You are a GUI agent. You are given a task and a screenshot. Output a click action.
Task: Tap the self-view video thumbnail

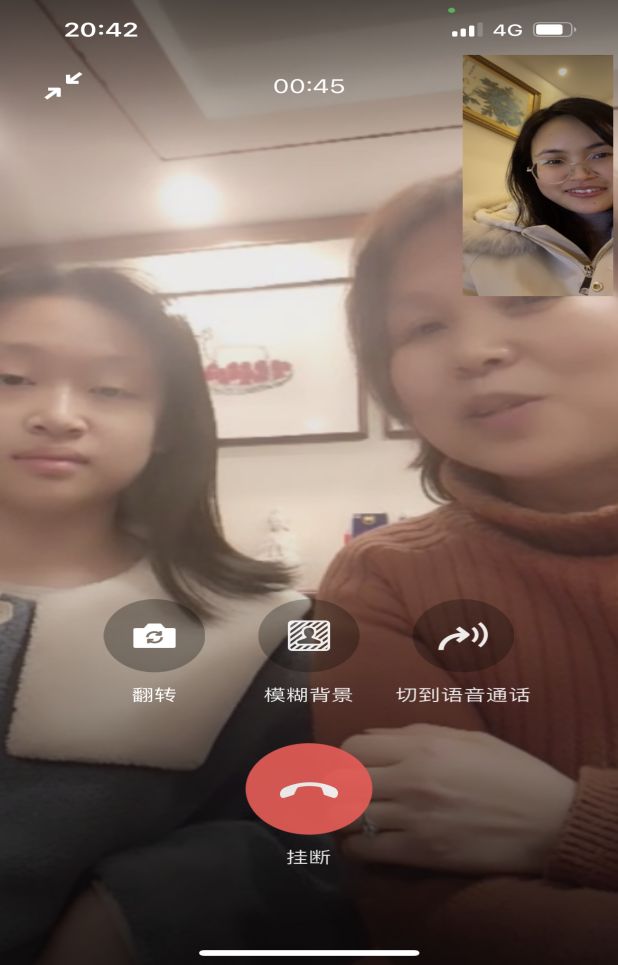538,175
